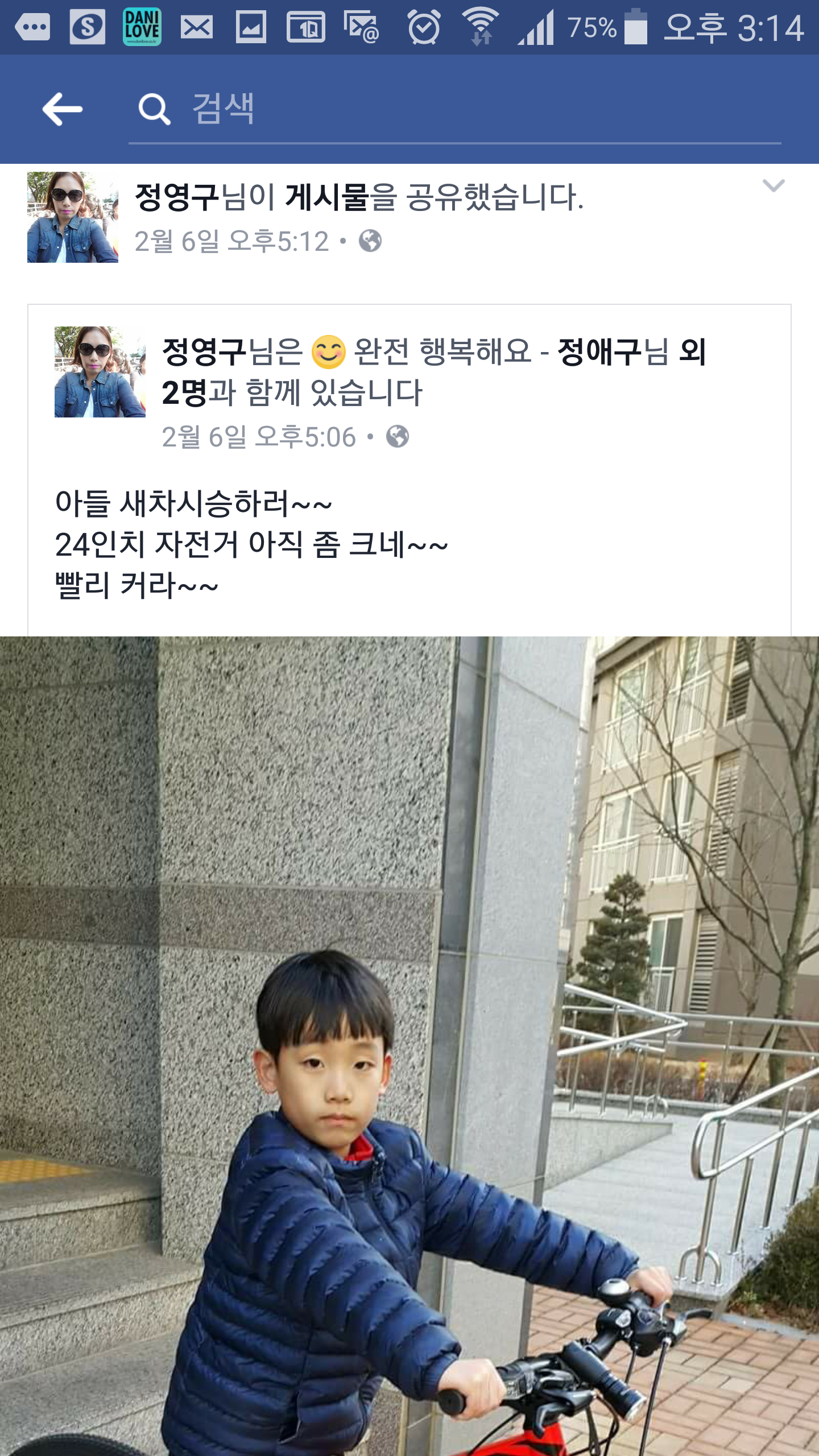This screenshot has width=819, height=1456.
Task: Open profile picture in the original post
Action: 100,372
